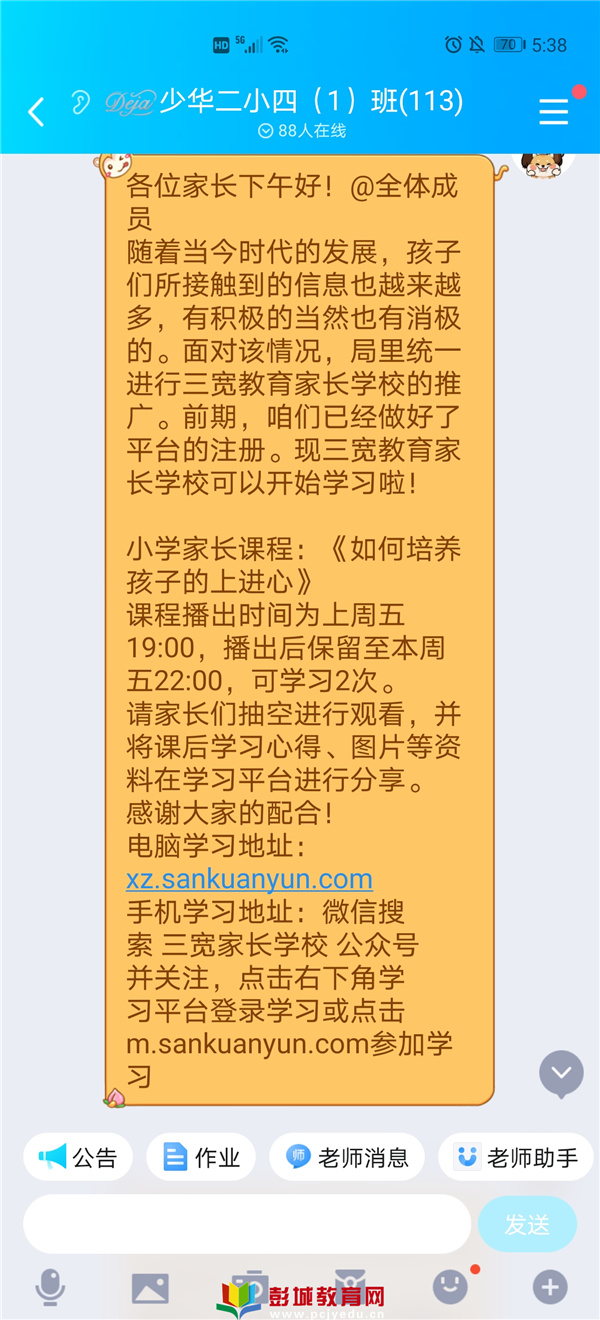This screenshot has height=1320, width=600.
Task: Start voice input with the microphone icon
Action: pyautogui.click(x=50, y=1287)
